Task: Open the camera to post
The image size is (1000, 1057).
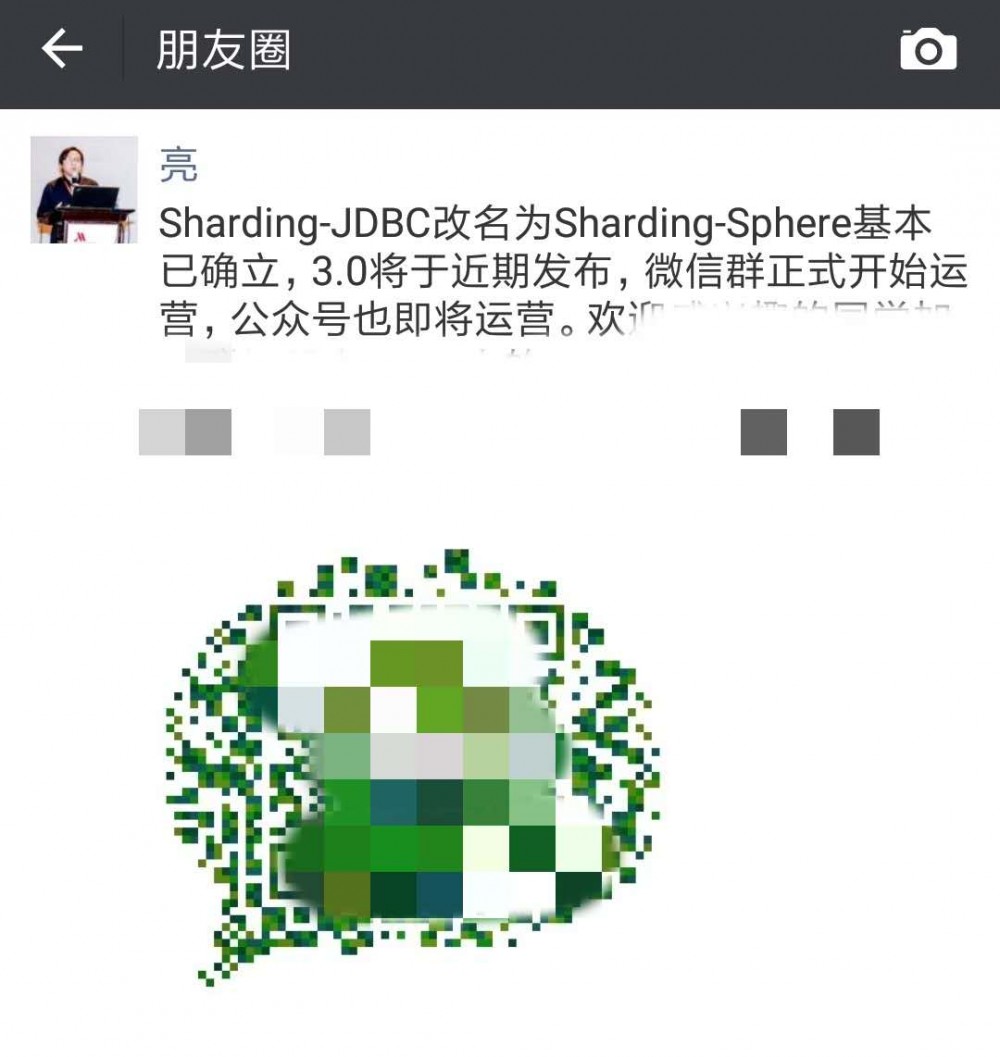Action: pyautogui.click(x=928, y=50)
